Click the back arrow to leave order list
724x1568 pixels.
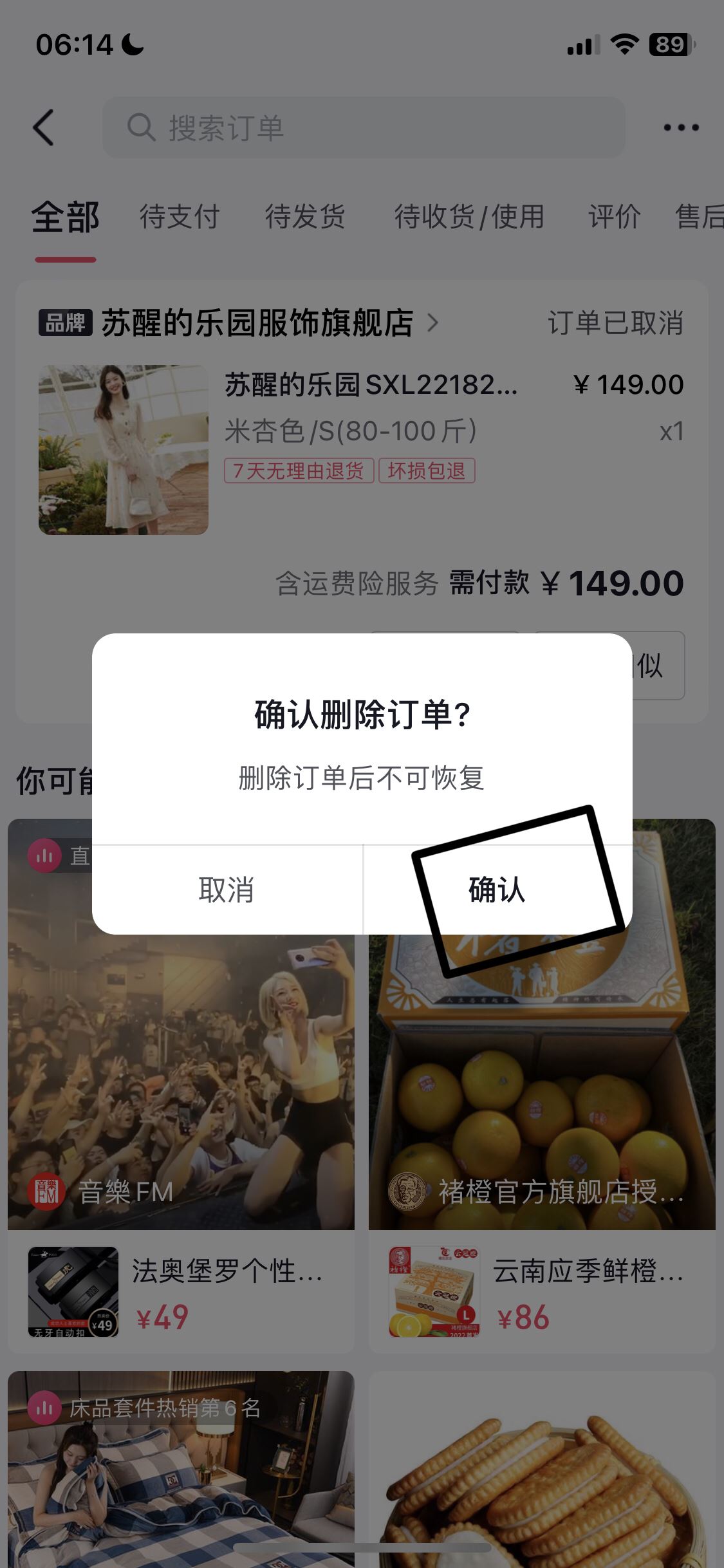pos(42,127)
